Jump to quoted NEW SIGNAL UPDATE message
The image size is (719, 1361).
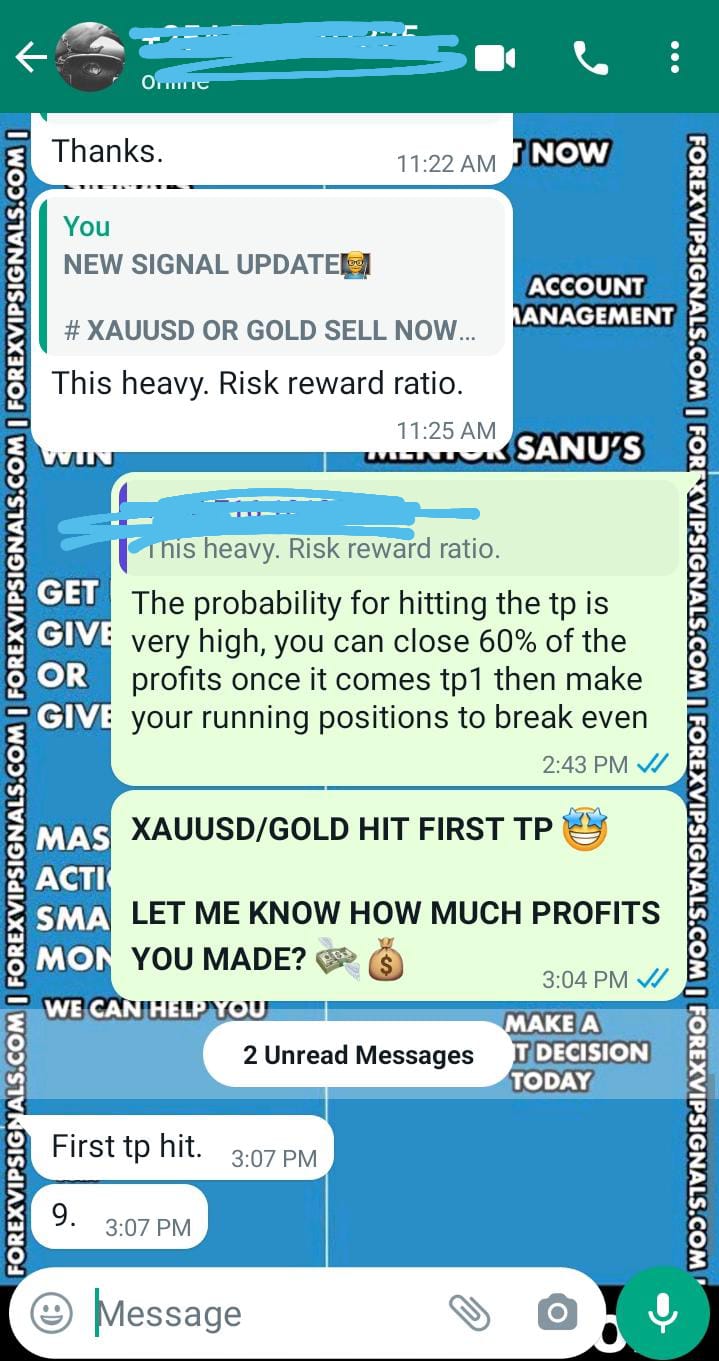pyautogui.click(x=272, y=278)
